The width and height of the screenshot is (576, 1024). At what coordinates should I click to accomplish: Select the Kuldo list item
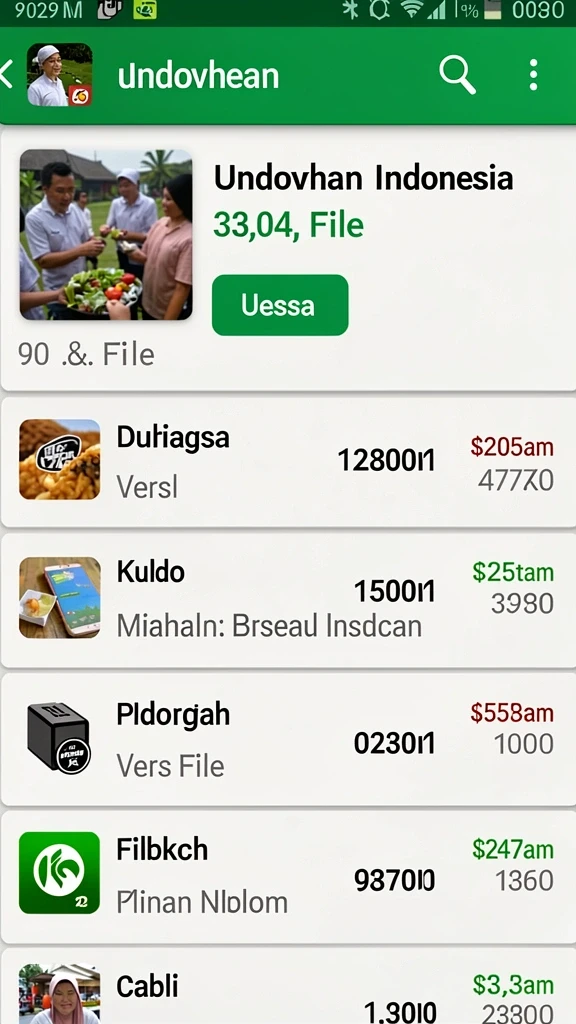[288, 600]
